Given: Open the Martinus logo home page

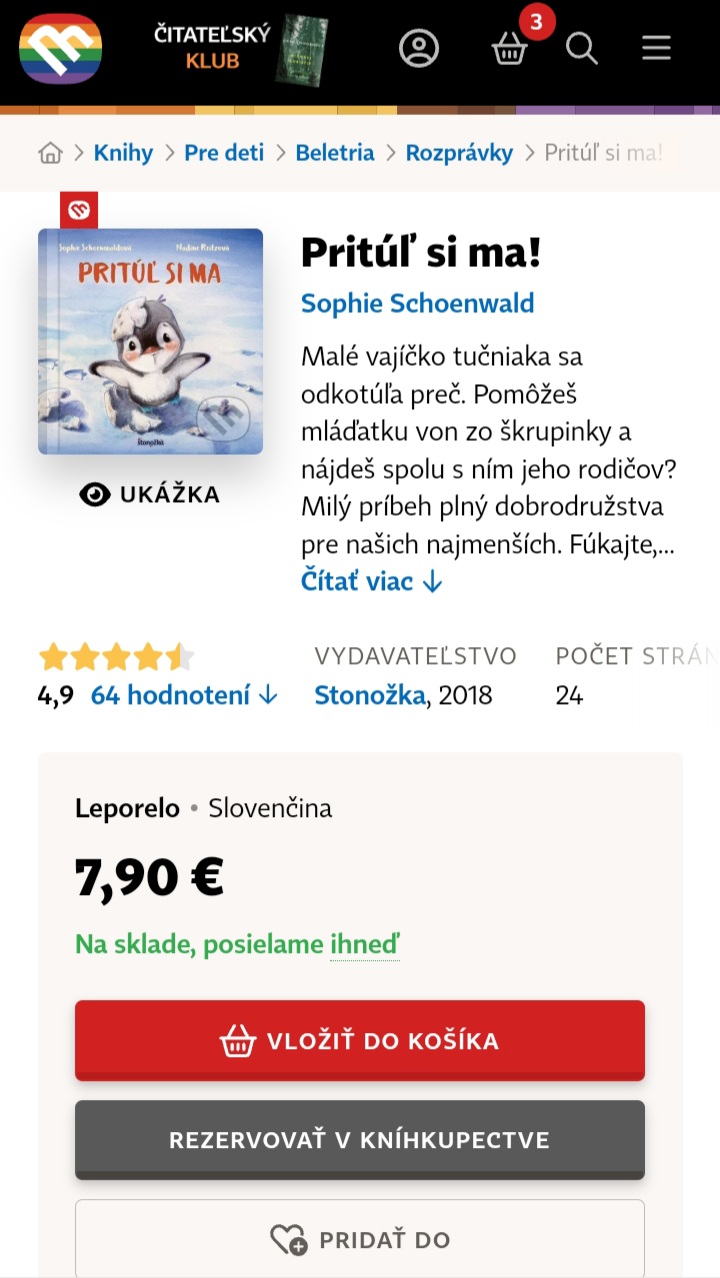Looking at the screenshot, I should coord(60,48).
